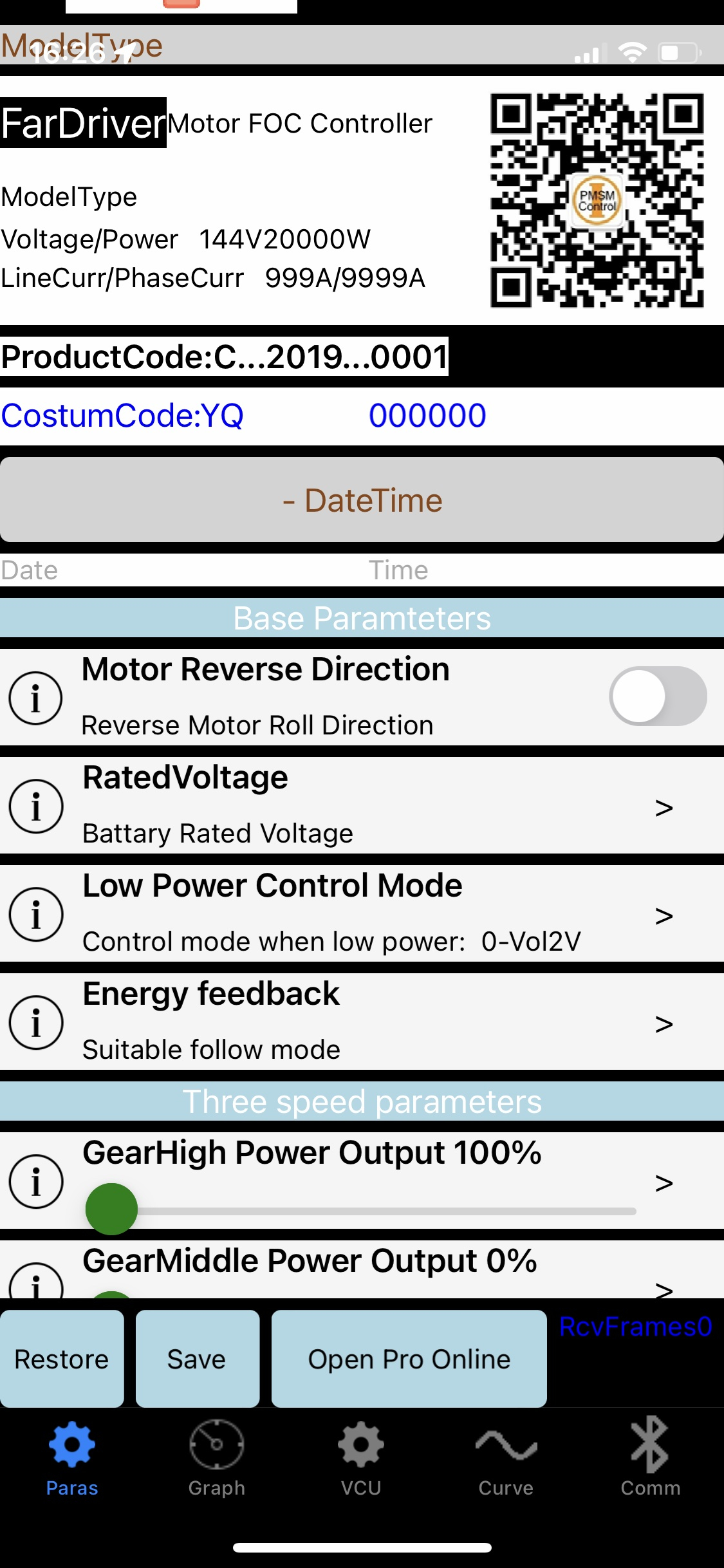Show info for Low Power Control Mode
This screenshot has width=724, height=1568.
pos(36,914)
